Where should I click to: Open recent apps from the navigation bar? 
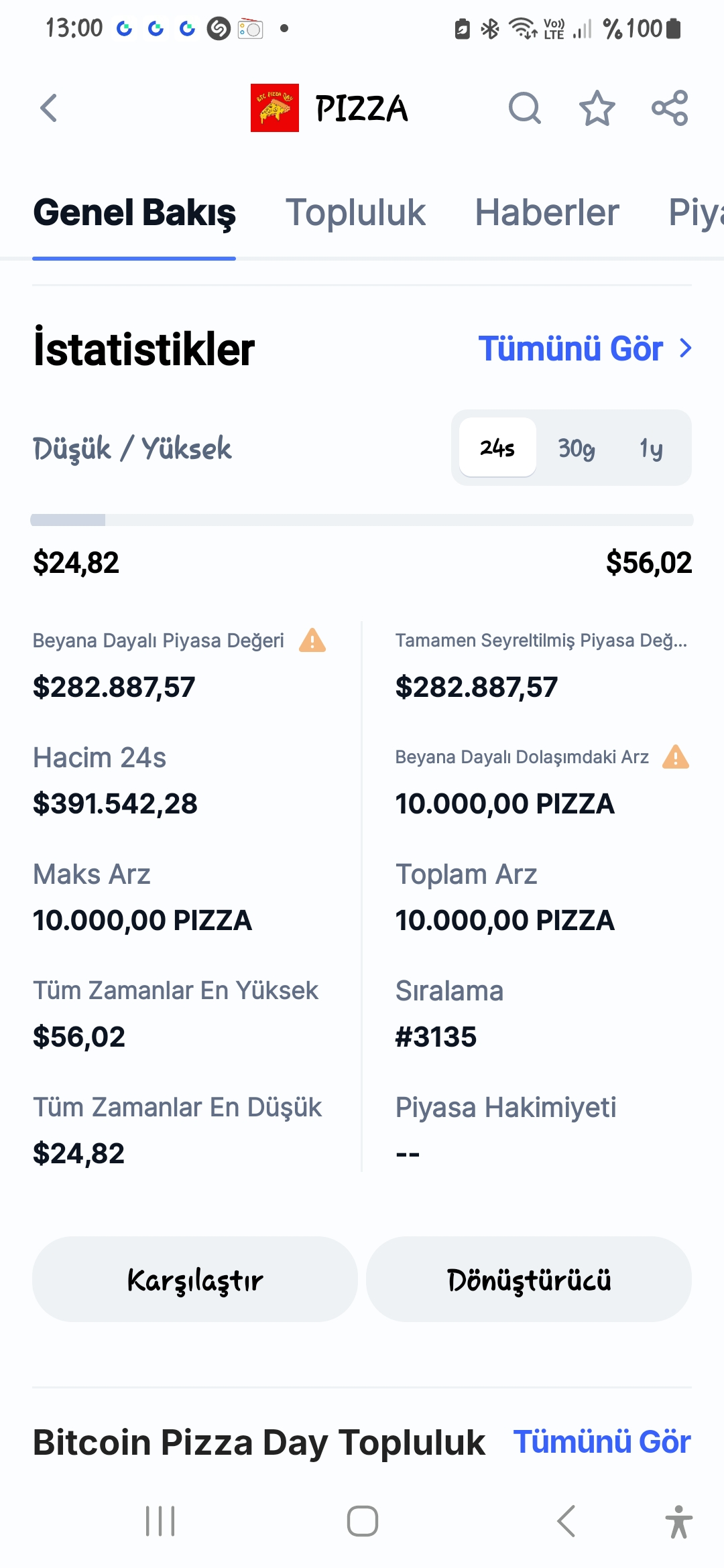tap(160, 1521)
